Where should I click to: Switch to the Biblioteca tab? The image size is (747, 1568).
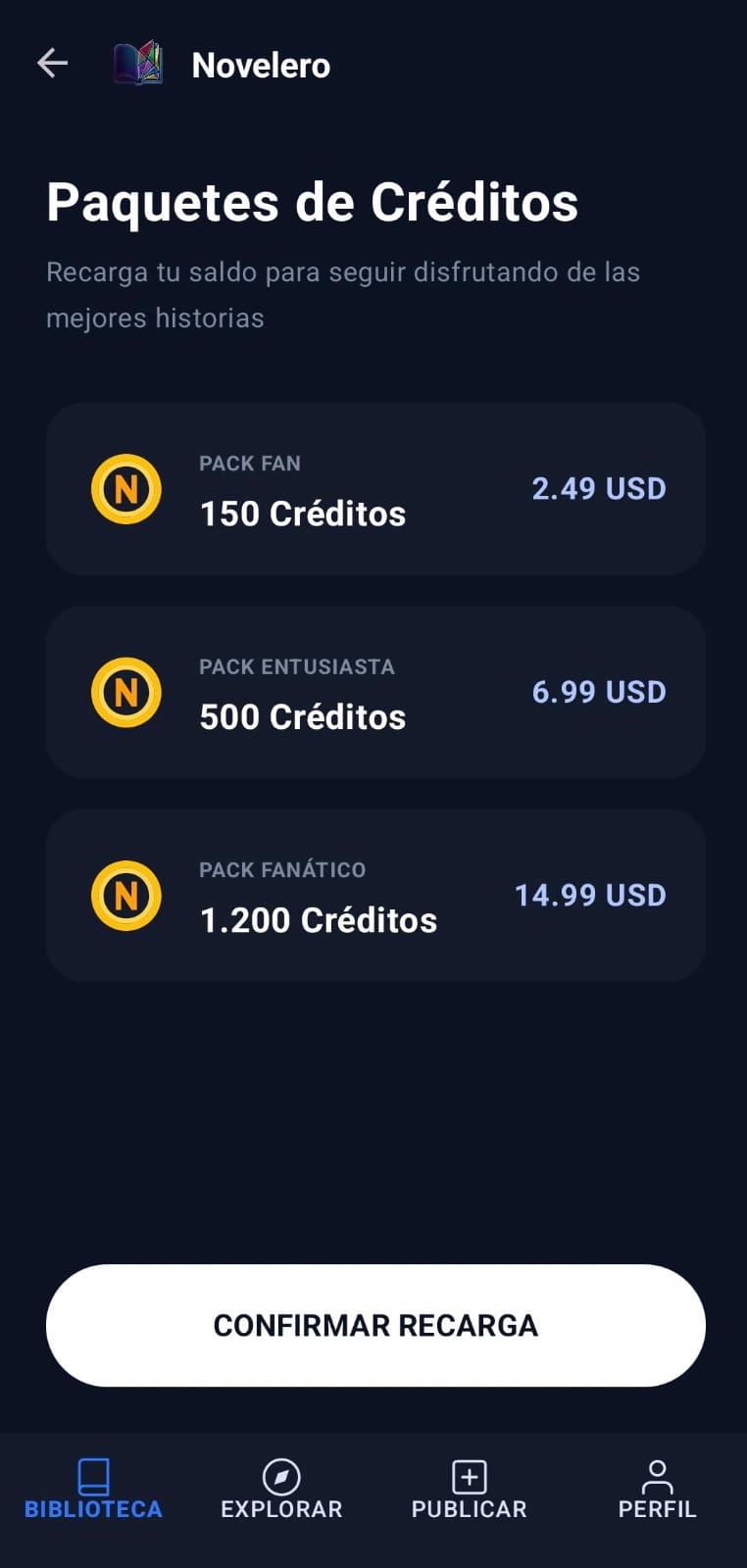[x=93, y=1490]
